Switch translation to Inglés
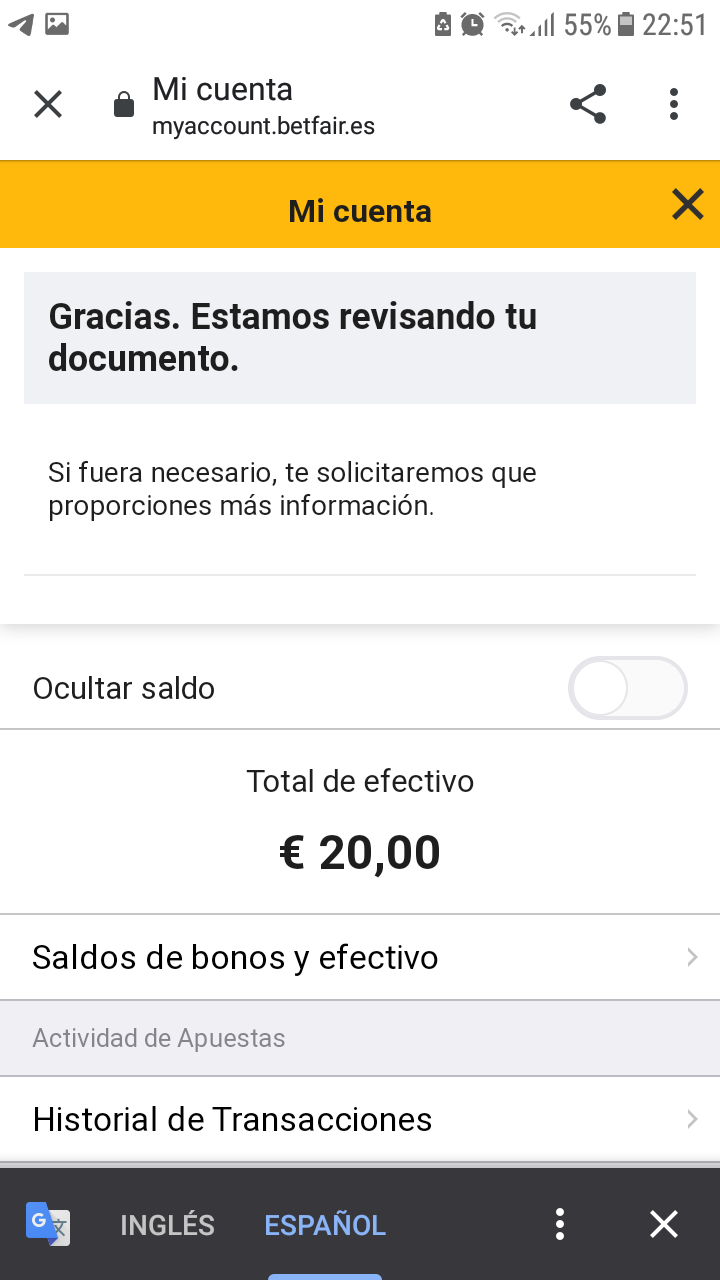Image resolution: width=720 pixels, height=1280 pixels. click(x=167, y=1225)
